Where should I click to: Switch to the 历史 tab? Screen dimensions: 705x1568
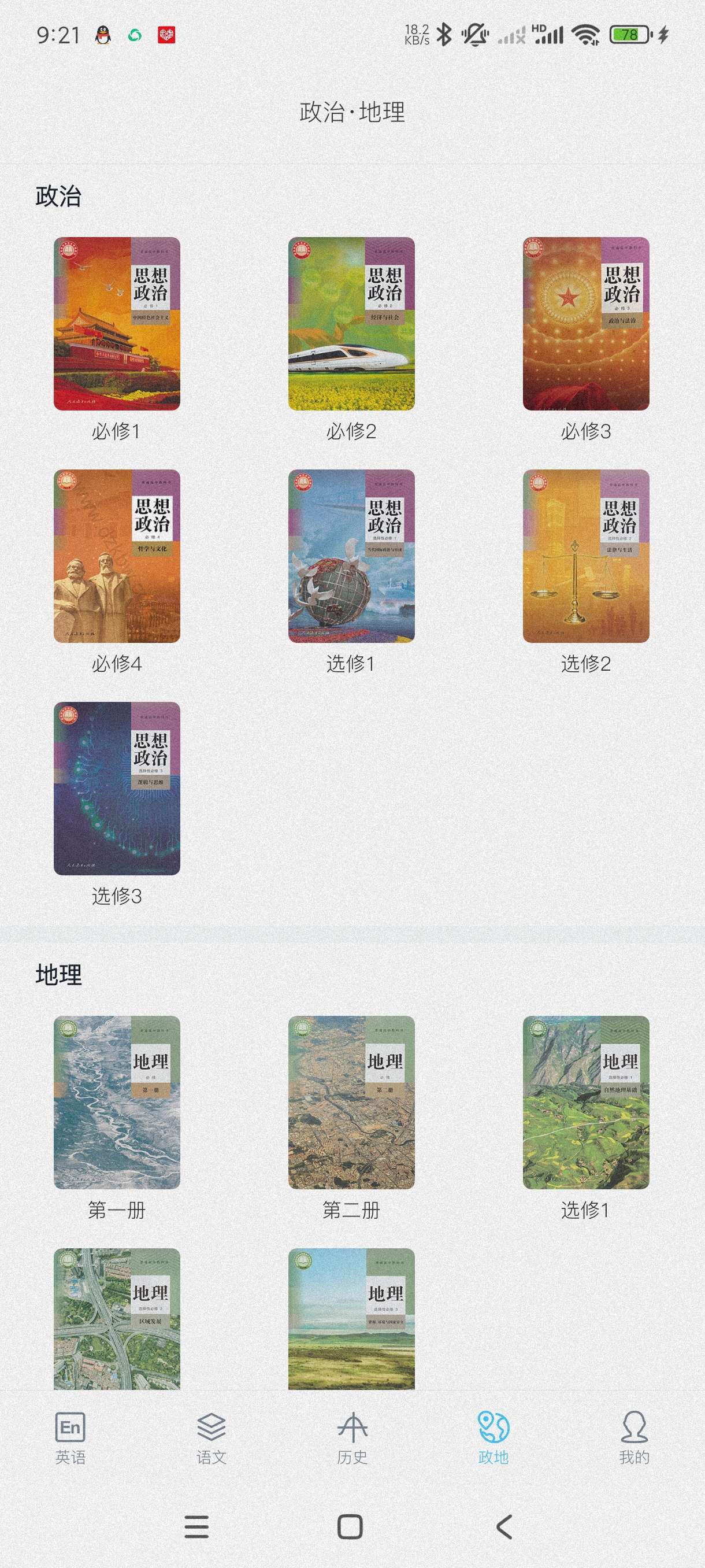352,1438
